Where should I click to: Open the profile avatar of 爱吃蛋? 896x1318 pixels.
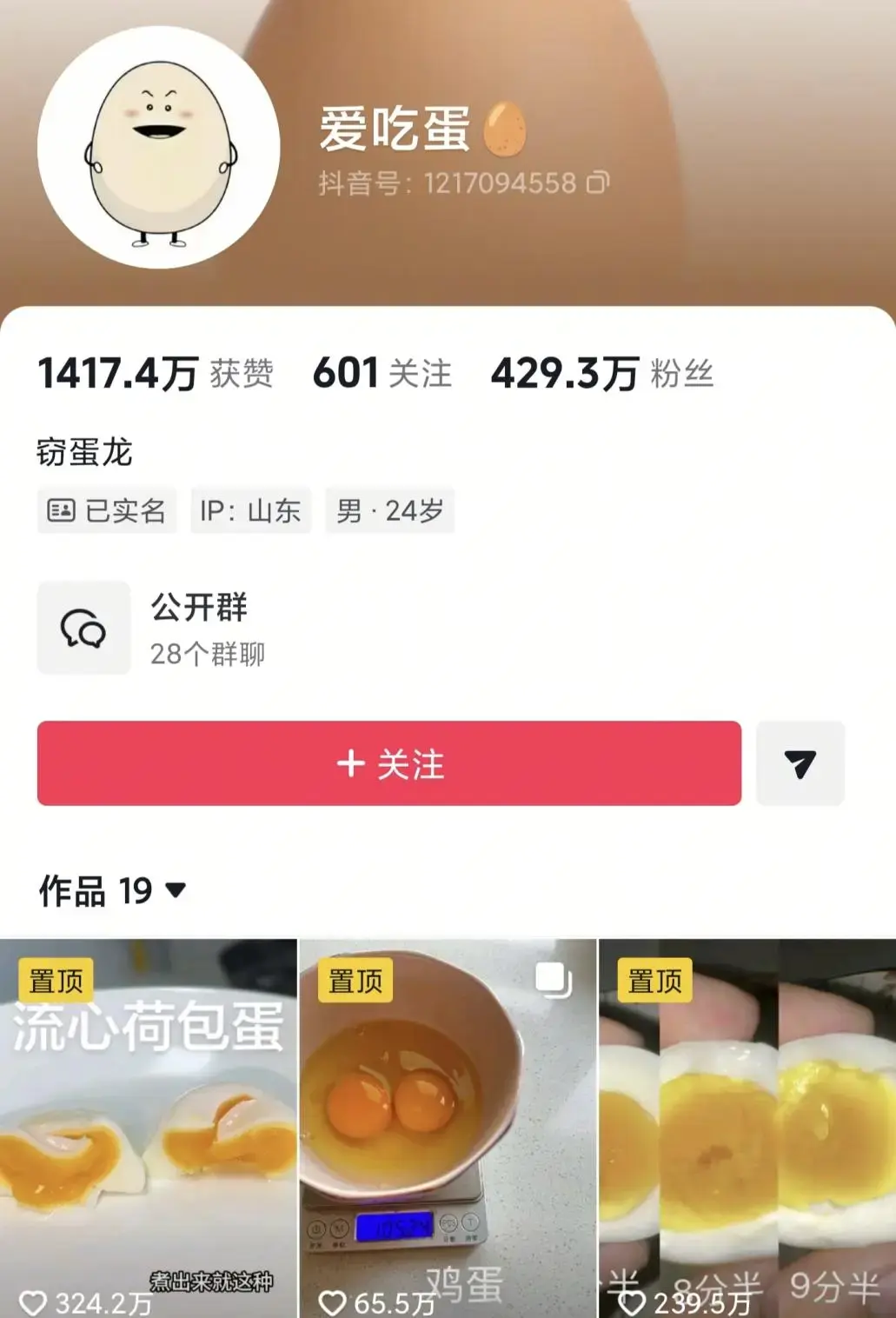coord(159,148)
